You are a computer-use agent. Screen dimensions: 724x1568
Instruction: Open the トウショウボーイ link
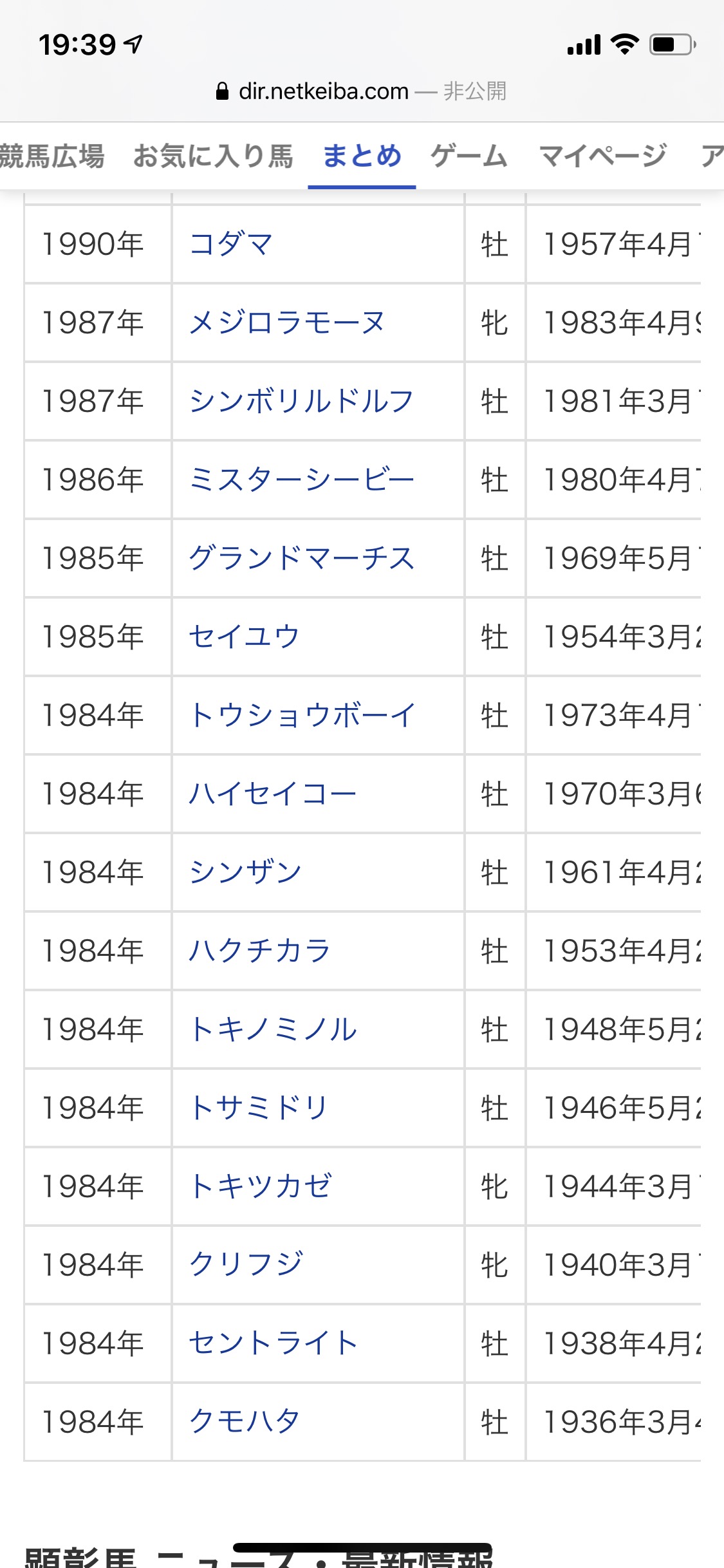(302, 715)
